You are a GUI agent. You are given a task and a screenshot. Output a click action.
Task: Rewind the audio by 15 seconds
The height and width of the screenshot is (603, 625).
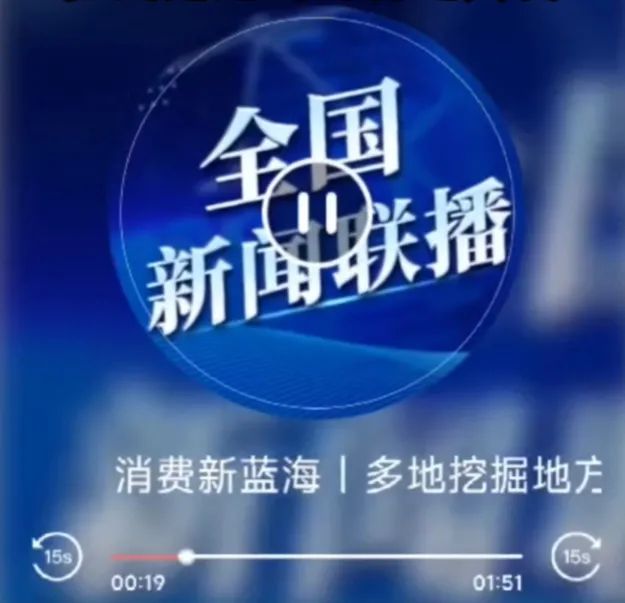(x=58, y=557)
